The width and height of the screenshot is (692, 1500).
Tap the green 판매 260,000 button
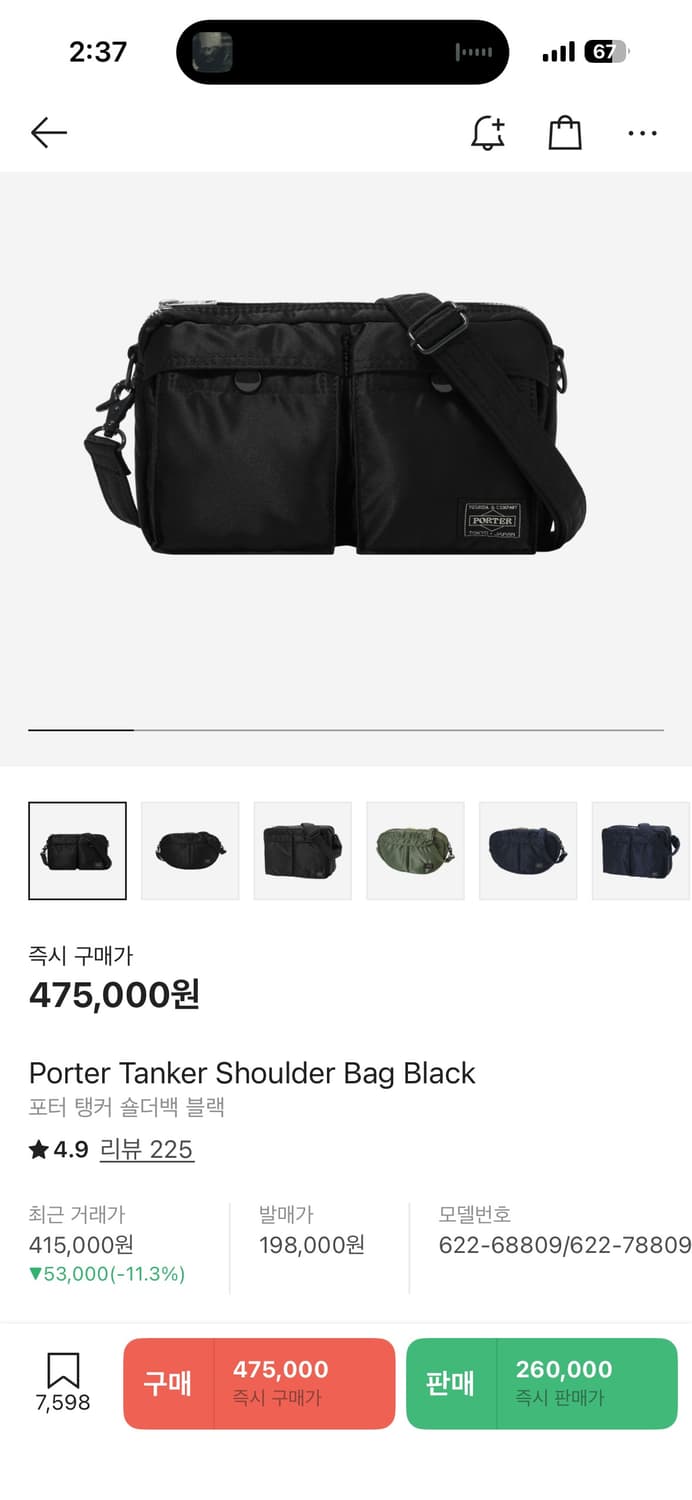coord(541,1383)
